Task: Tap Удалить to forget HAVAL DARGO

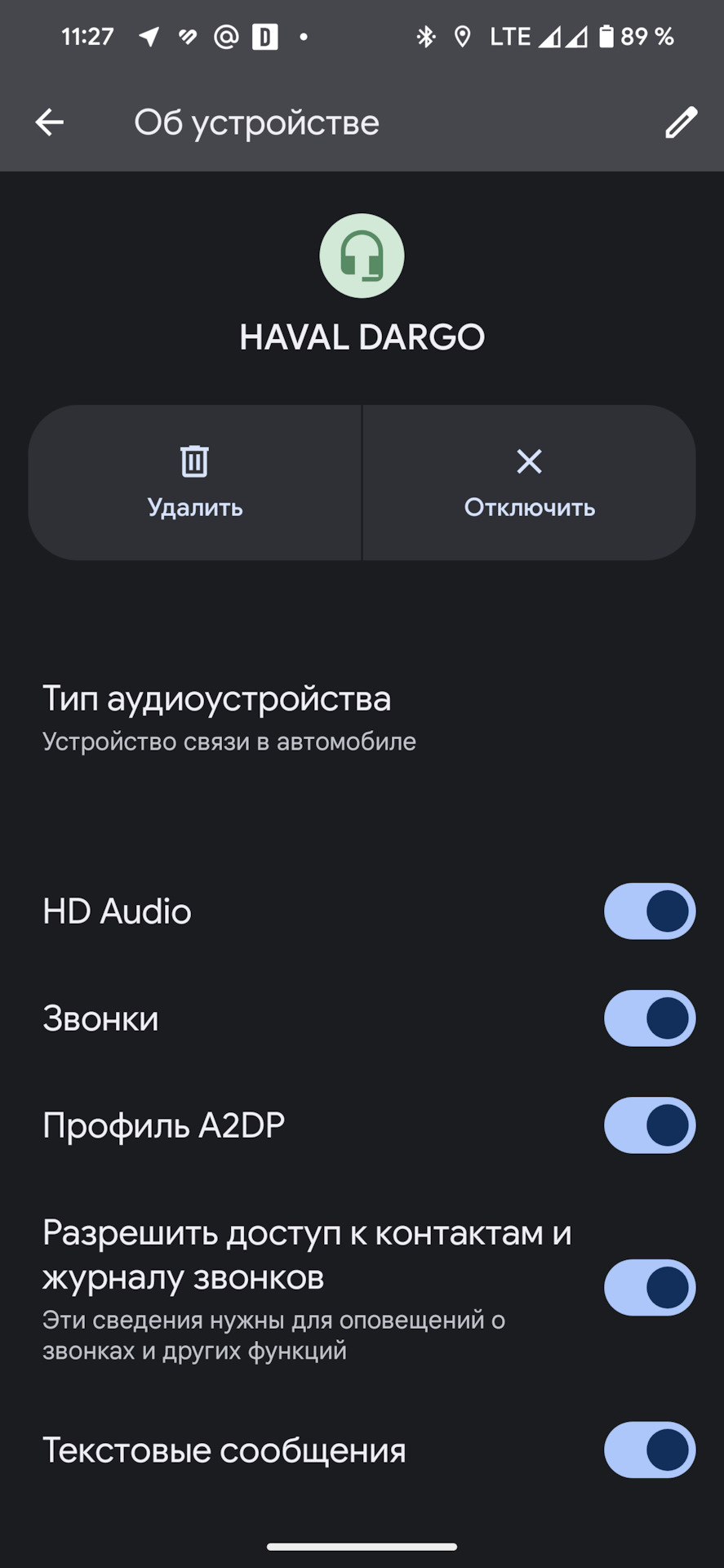Action: click(x=195, y=483)
